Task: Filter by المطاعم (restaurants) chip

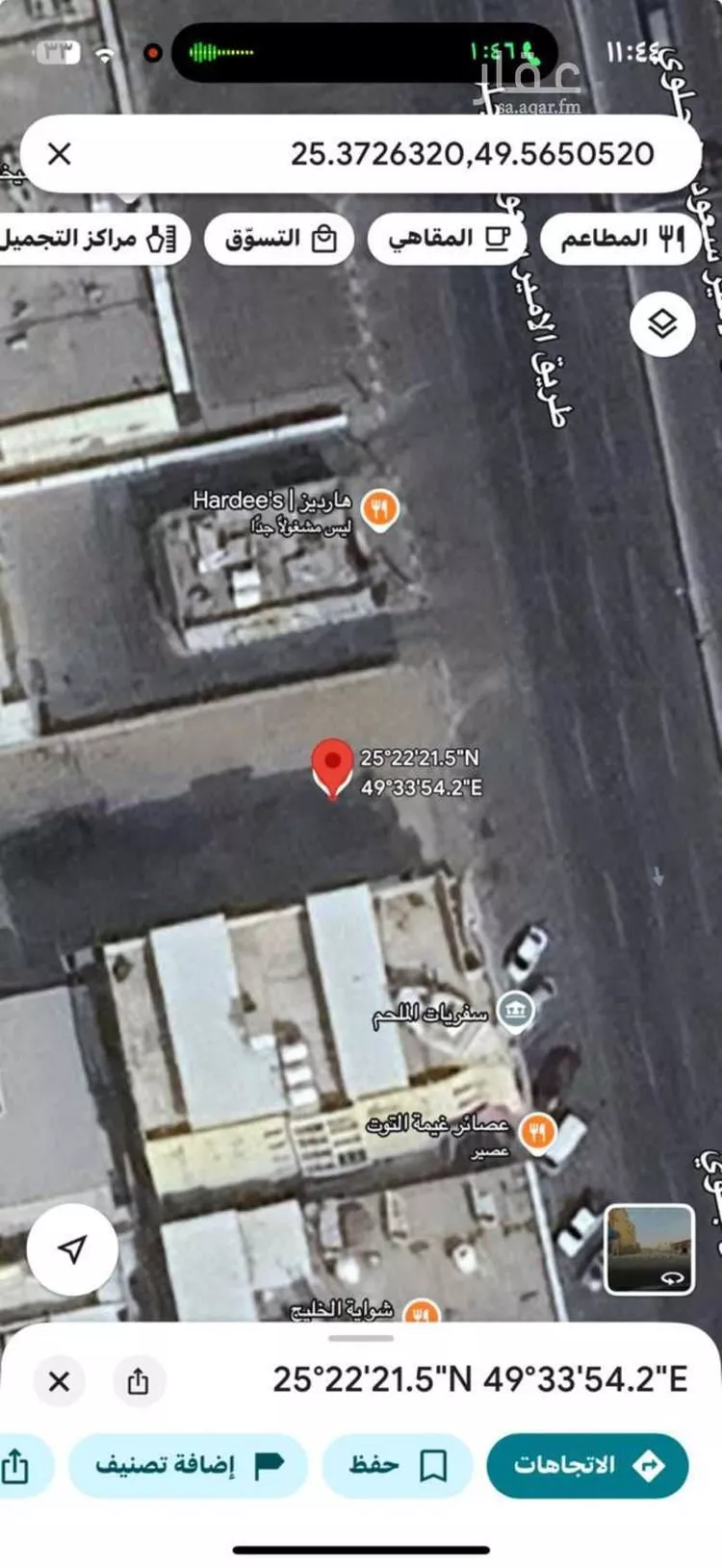Action: 621,238
